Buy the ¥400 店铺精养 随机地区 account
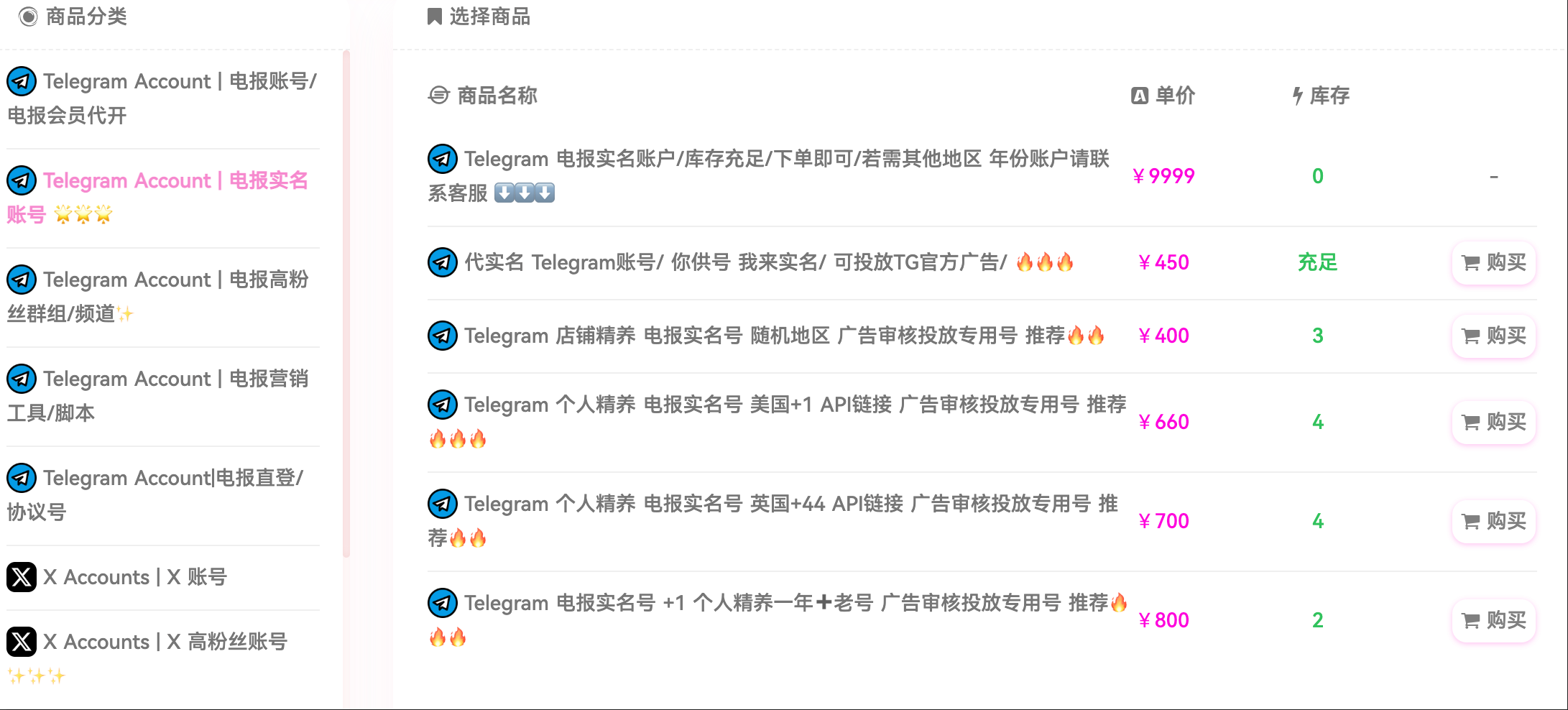This screenshot has width=1568, height=710. [1493, 336]
